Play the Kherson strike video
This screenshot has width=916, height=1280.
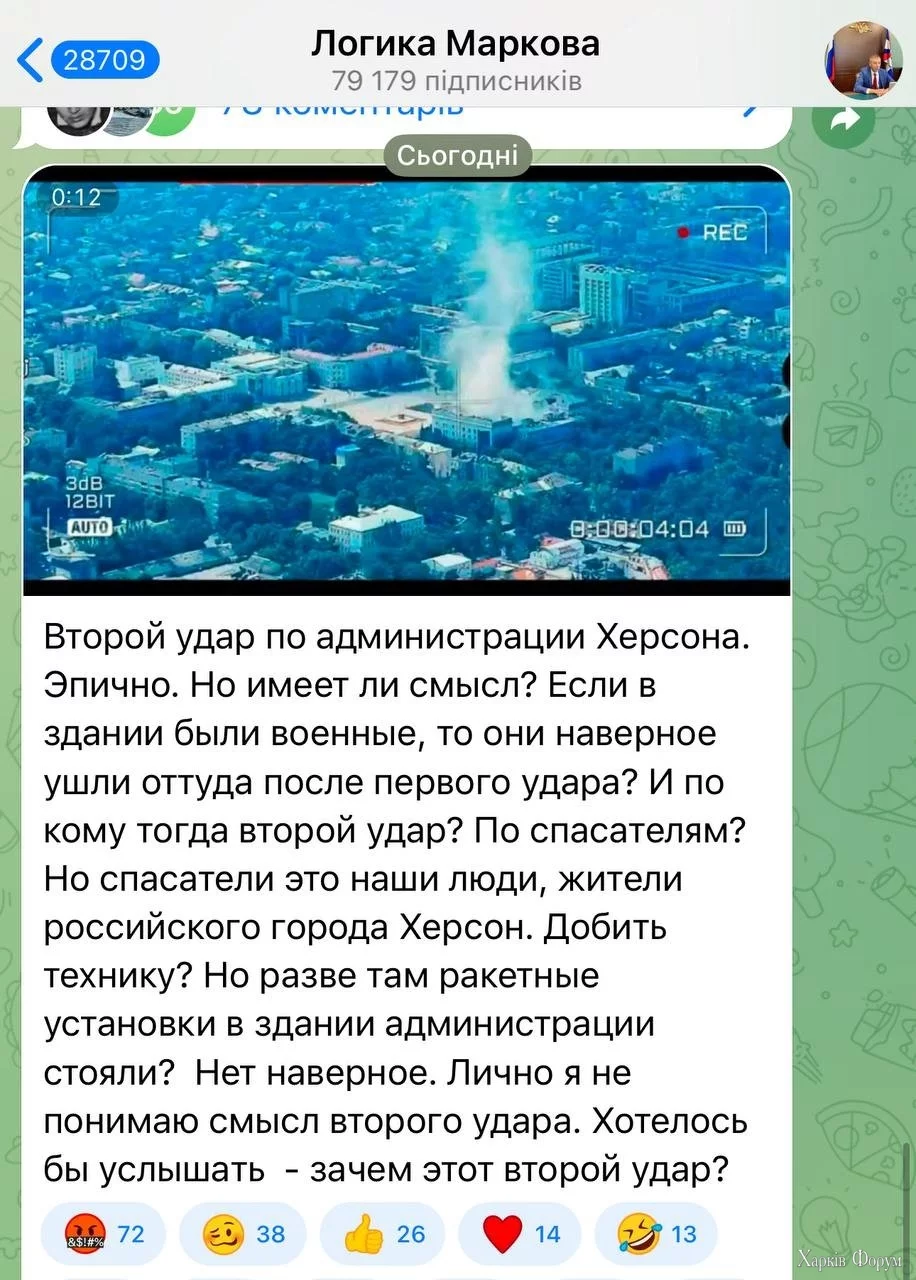click(x=406, y=378)
